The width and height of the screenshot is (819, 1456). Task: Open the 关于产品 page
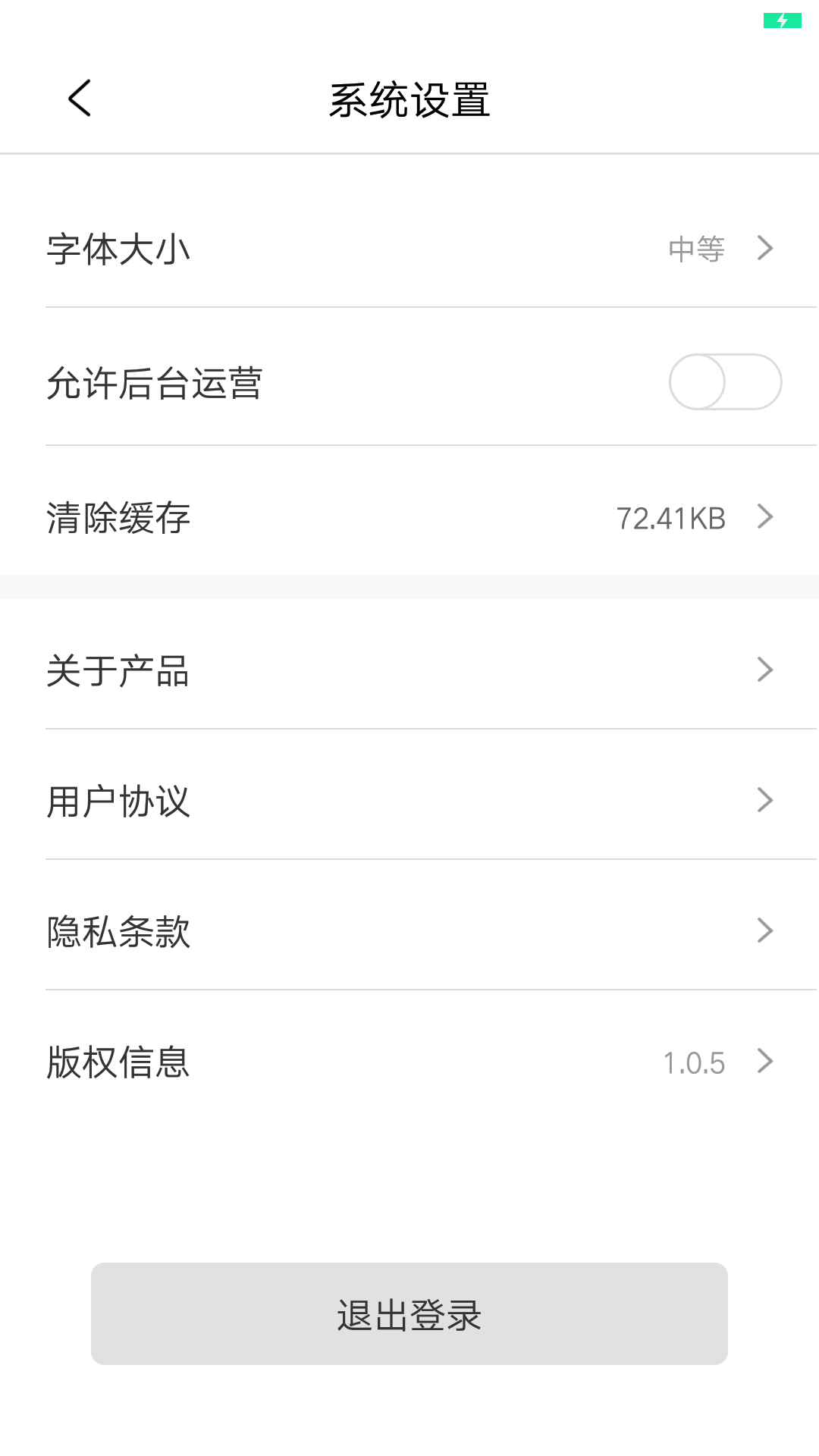click(409, 670)
